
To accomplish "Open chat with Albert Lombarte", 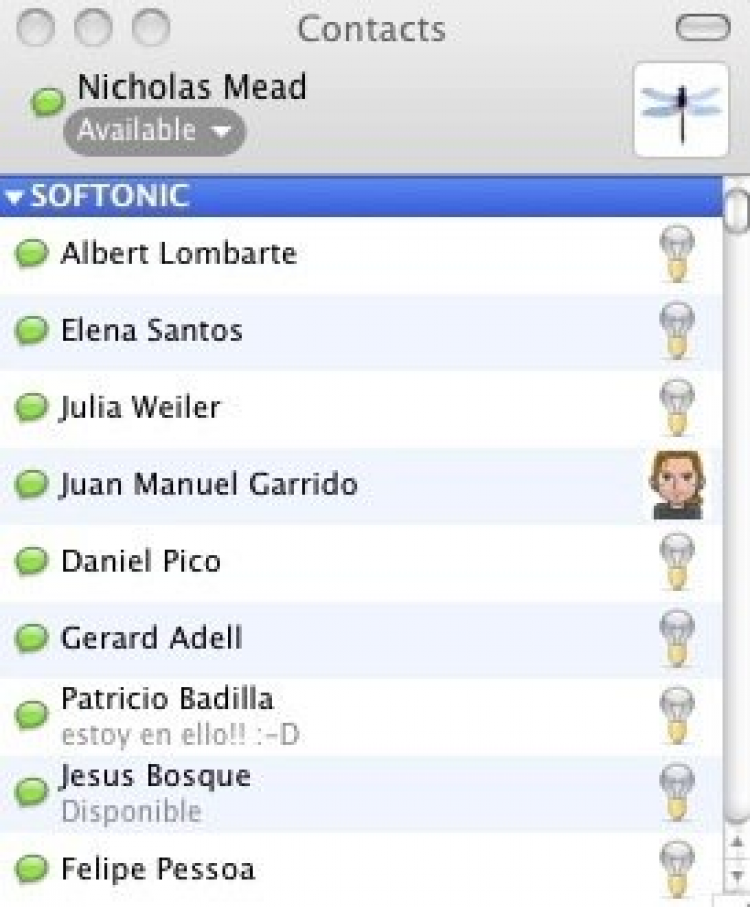I will coord(178,254).
